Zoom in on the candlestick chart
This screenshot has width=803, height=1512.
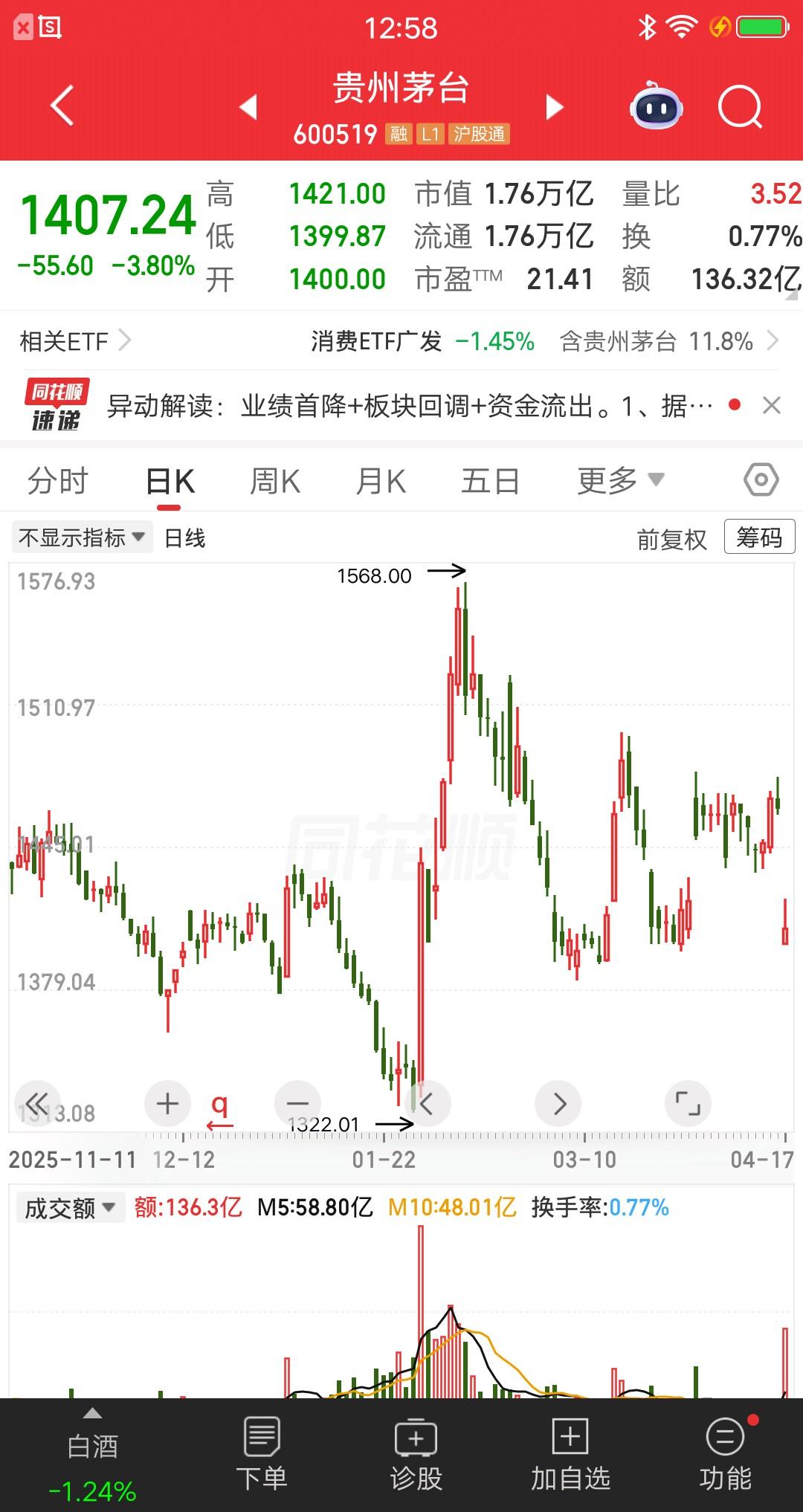click(x=167, y=1105)
